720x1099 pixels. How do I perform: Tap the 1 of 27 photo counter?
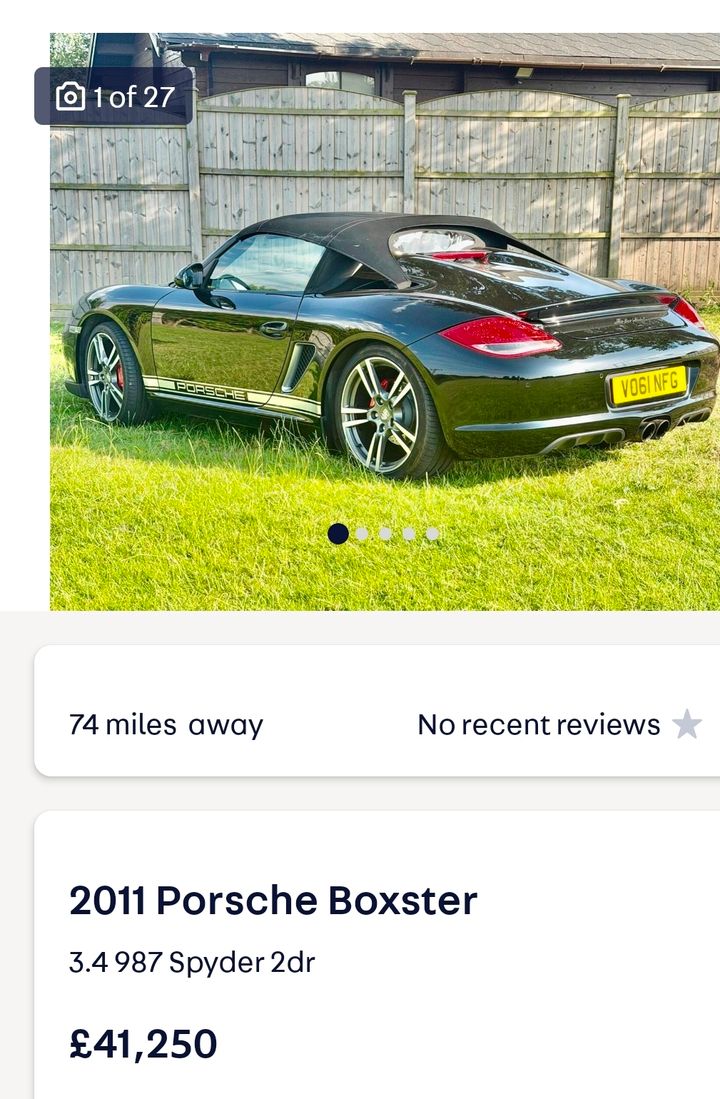pos(114,97)
